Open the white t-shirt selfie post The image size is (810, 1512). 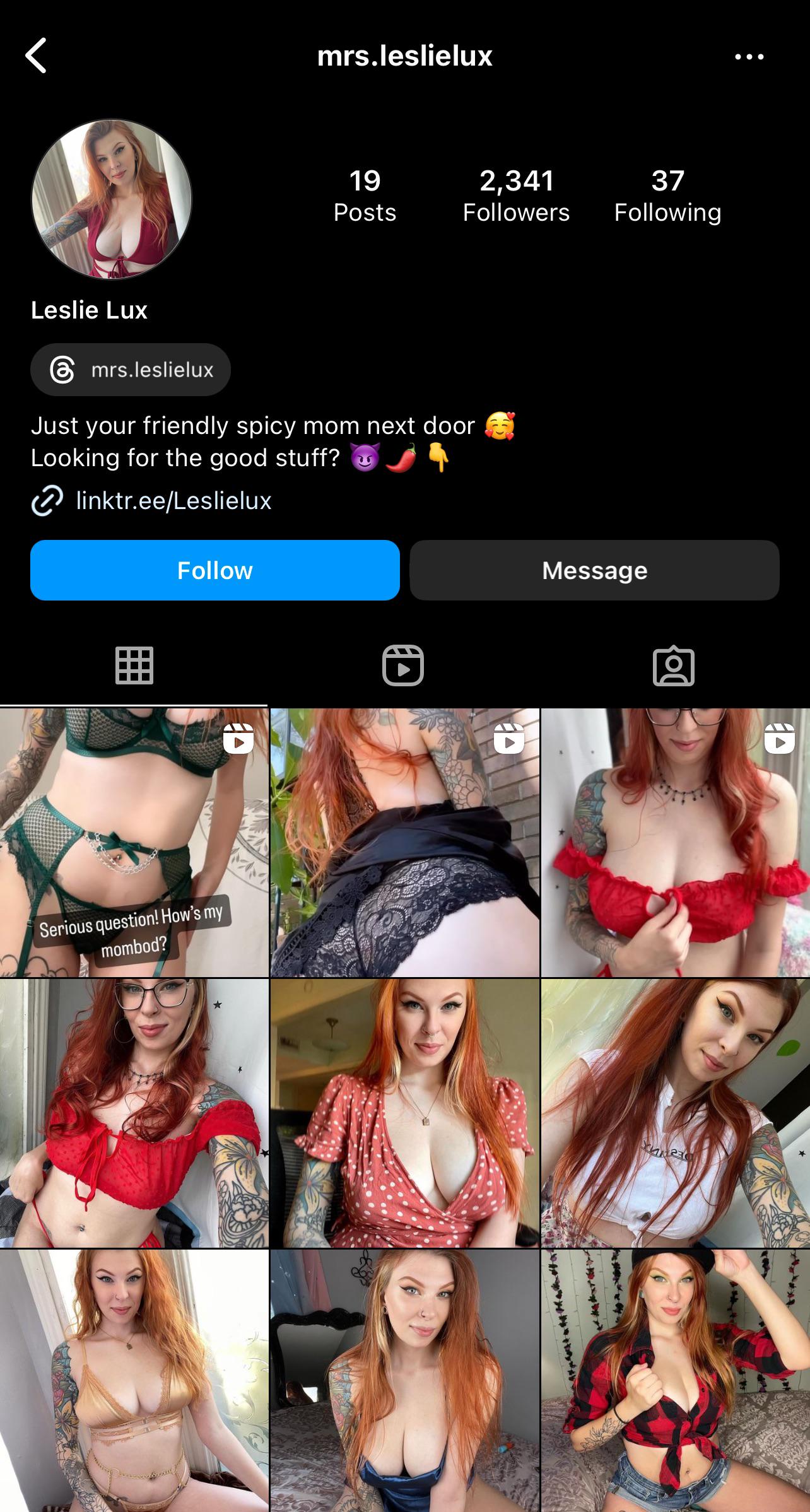click(675, 1113)
